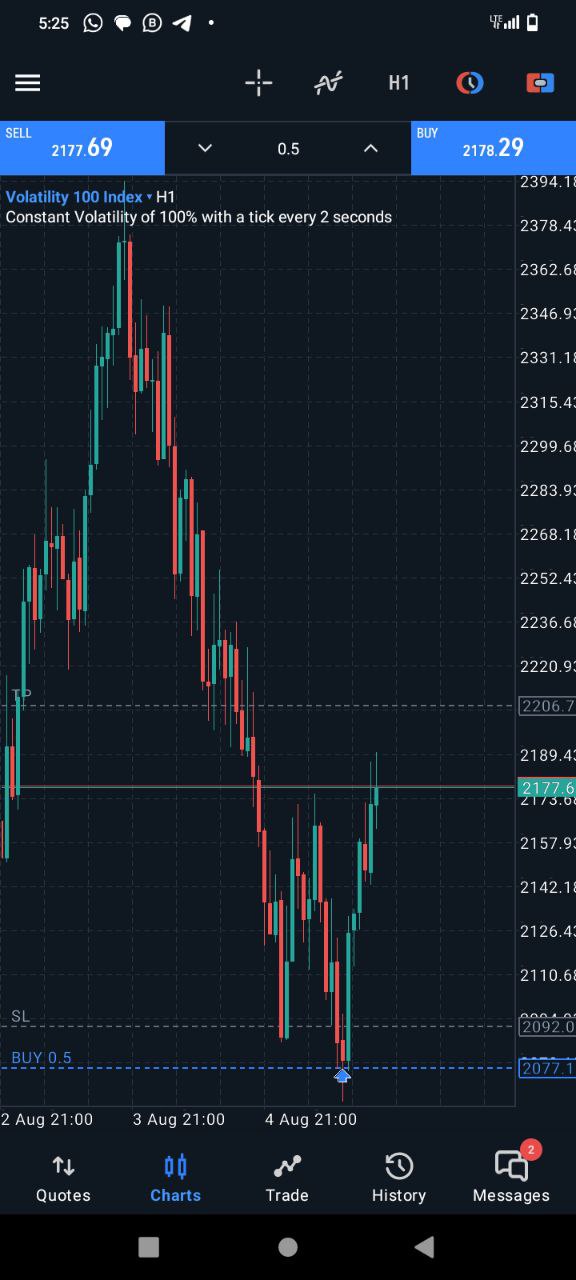Open the Messages tab
Image resolution: width=576 pixels, height=1280 pixels.
pos(511,1178)
